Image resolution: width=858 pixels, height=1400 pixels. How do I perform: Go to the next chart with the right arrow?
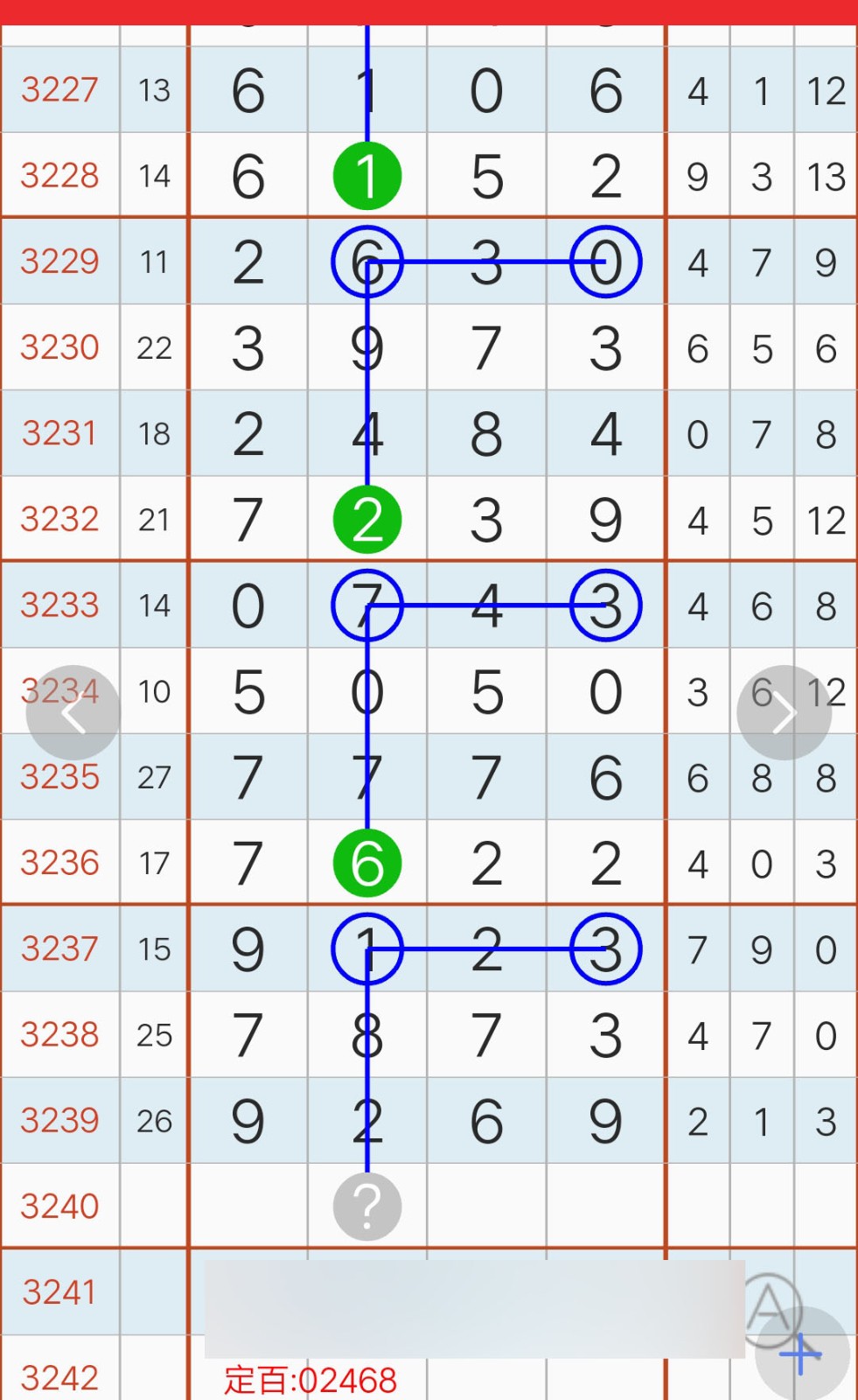(784, 713)
